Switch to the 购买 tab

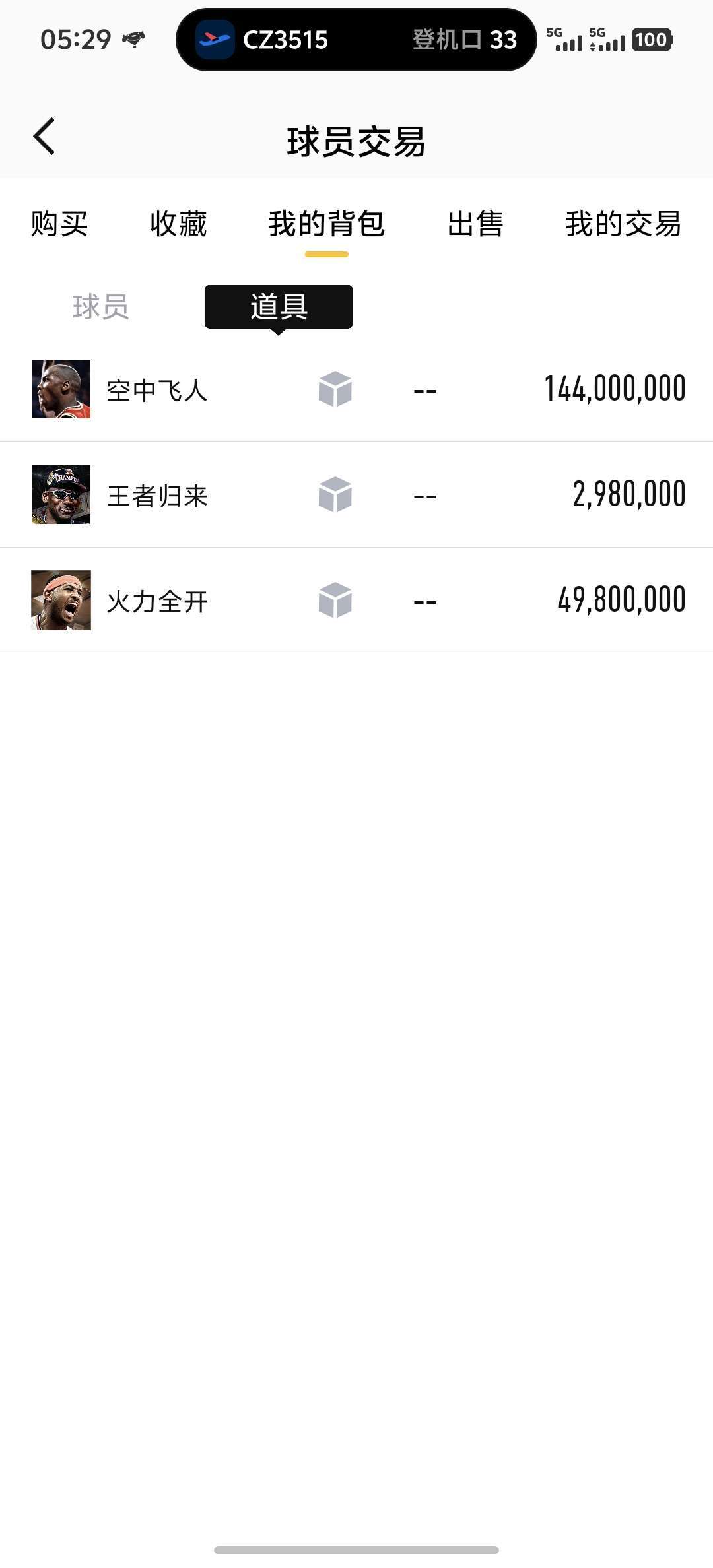(x=59, y=224)
